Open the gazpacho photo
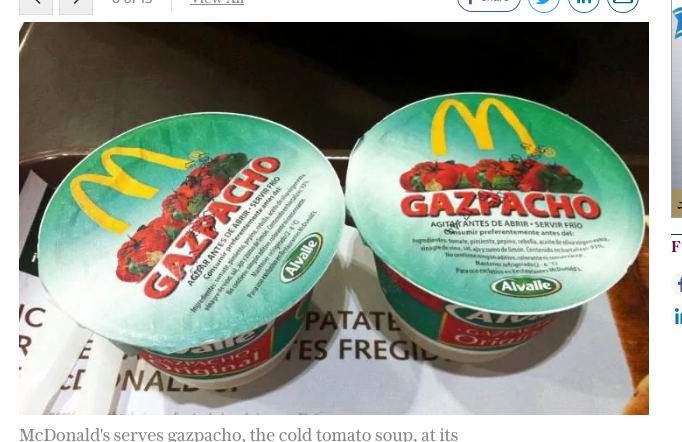Viewport: 682px width, 442px height. (333, 218)
